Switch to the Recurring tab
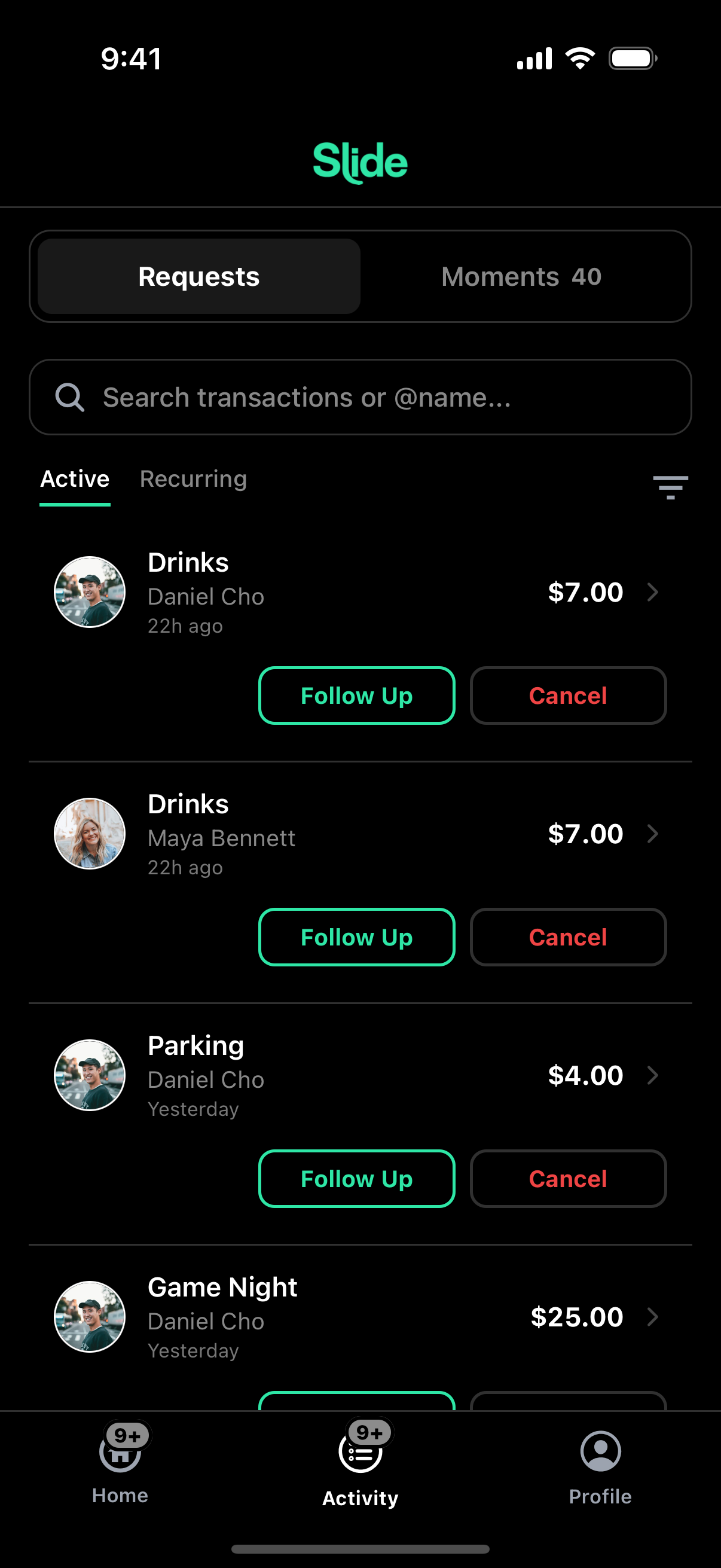The height and width of the screenshot is (1568, 721). [194, 479]
